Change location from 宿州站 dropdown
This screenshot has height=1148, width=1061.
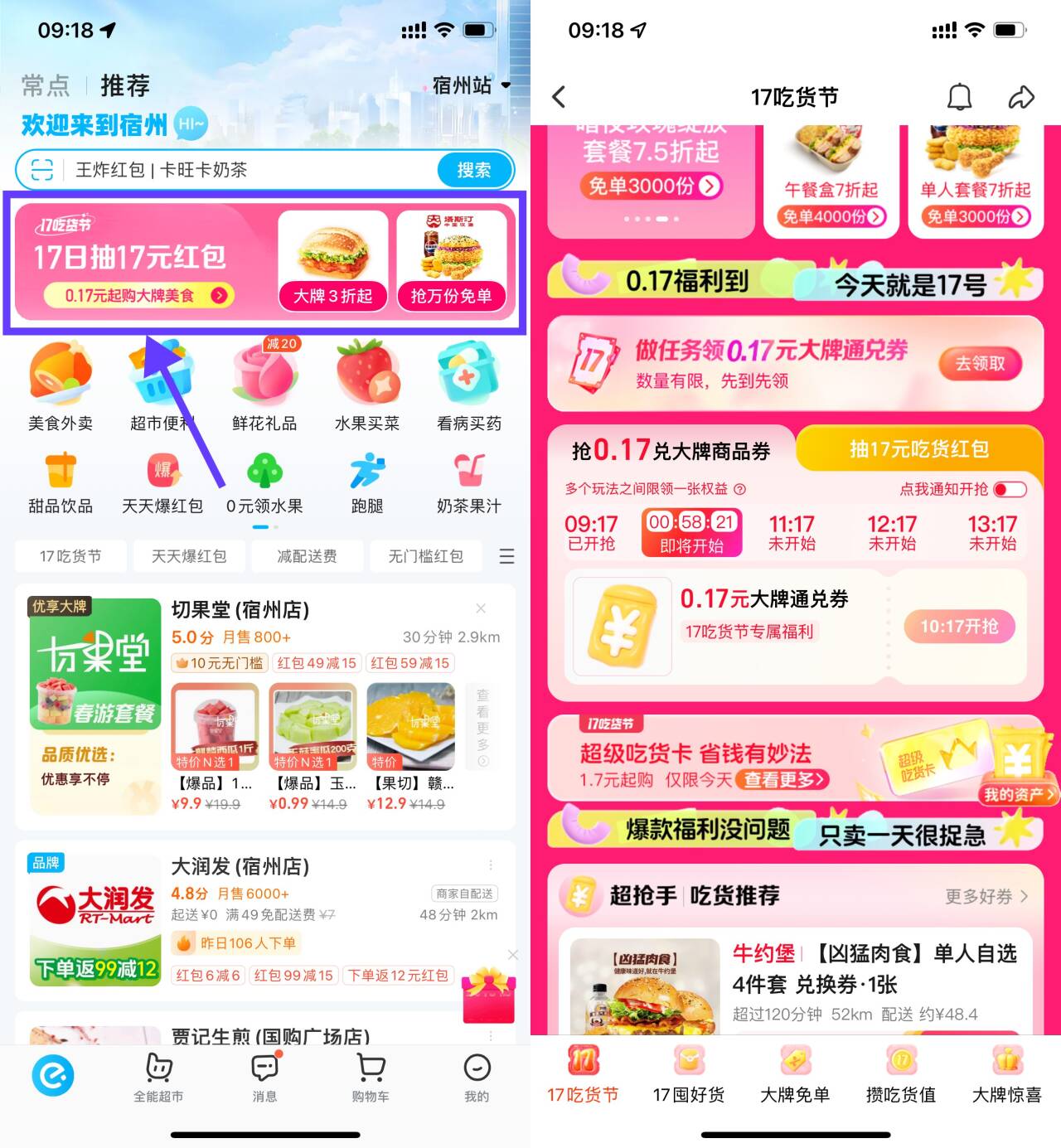coord(471,85)
